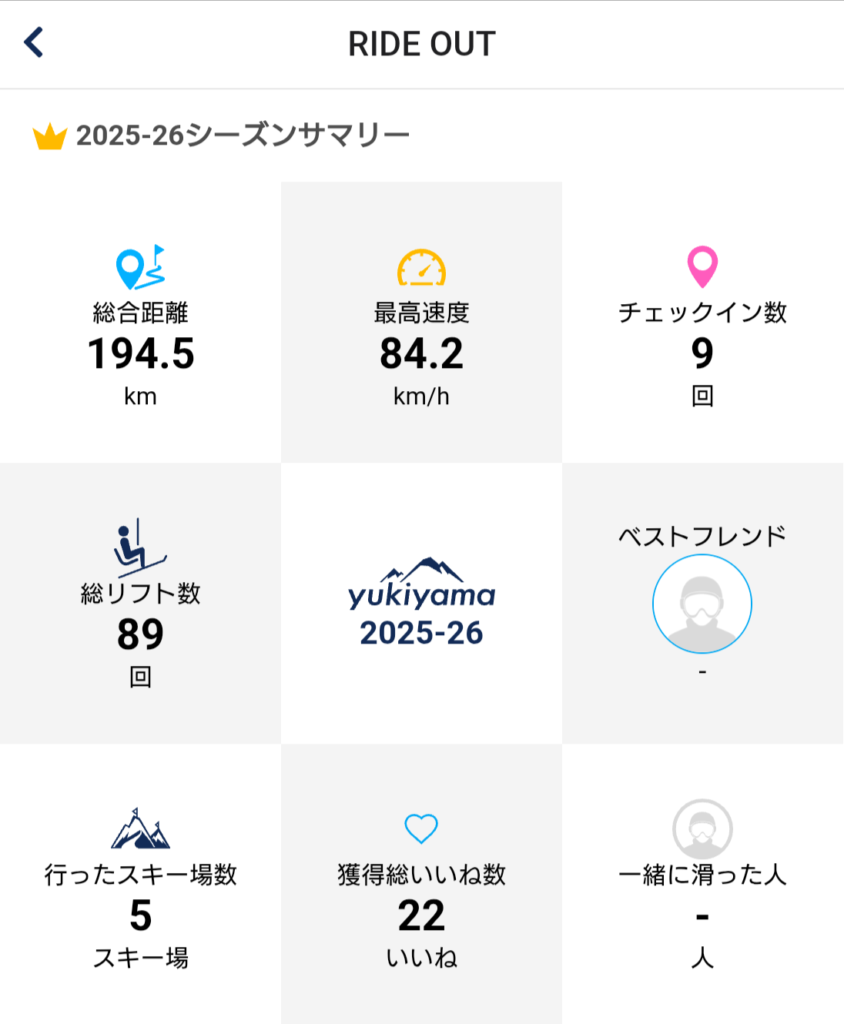Viewport: 844px width, 1024px height.
Task: Click the ベストフレンド profile circle
Action: tap(701, 604)
